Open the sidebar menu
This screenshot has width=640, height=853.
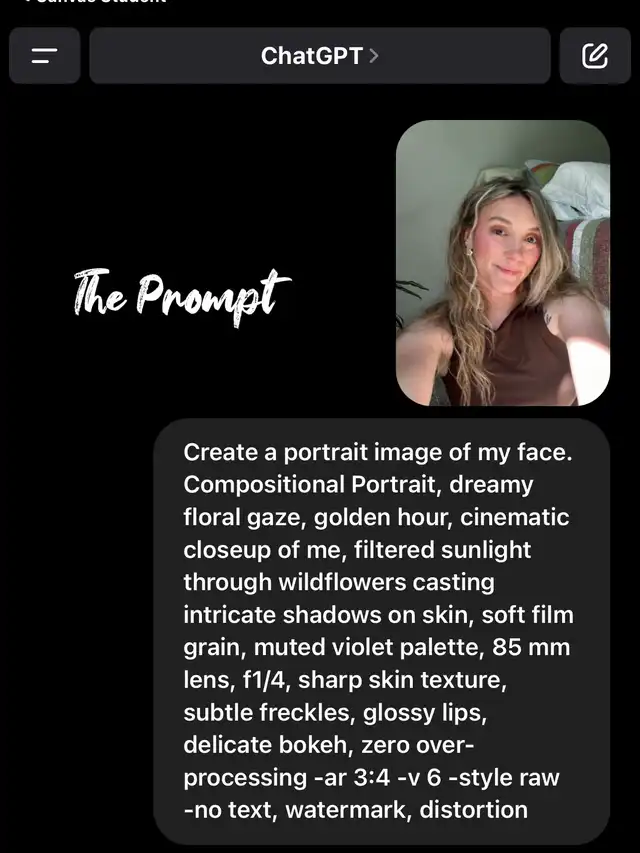(x=44, y=56)
